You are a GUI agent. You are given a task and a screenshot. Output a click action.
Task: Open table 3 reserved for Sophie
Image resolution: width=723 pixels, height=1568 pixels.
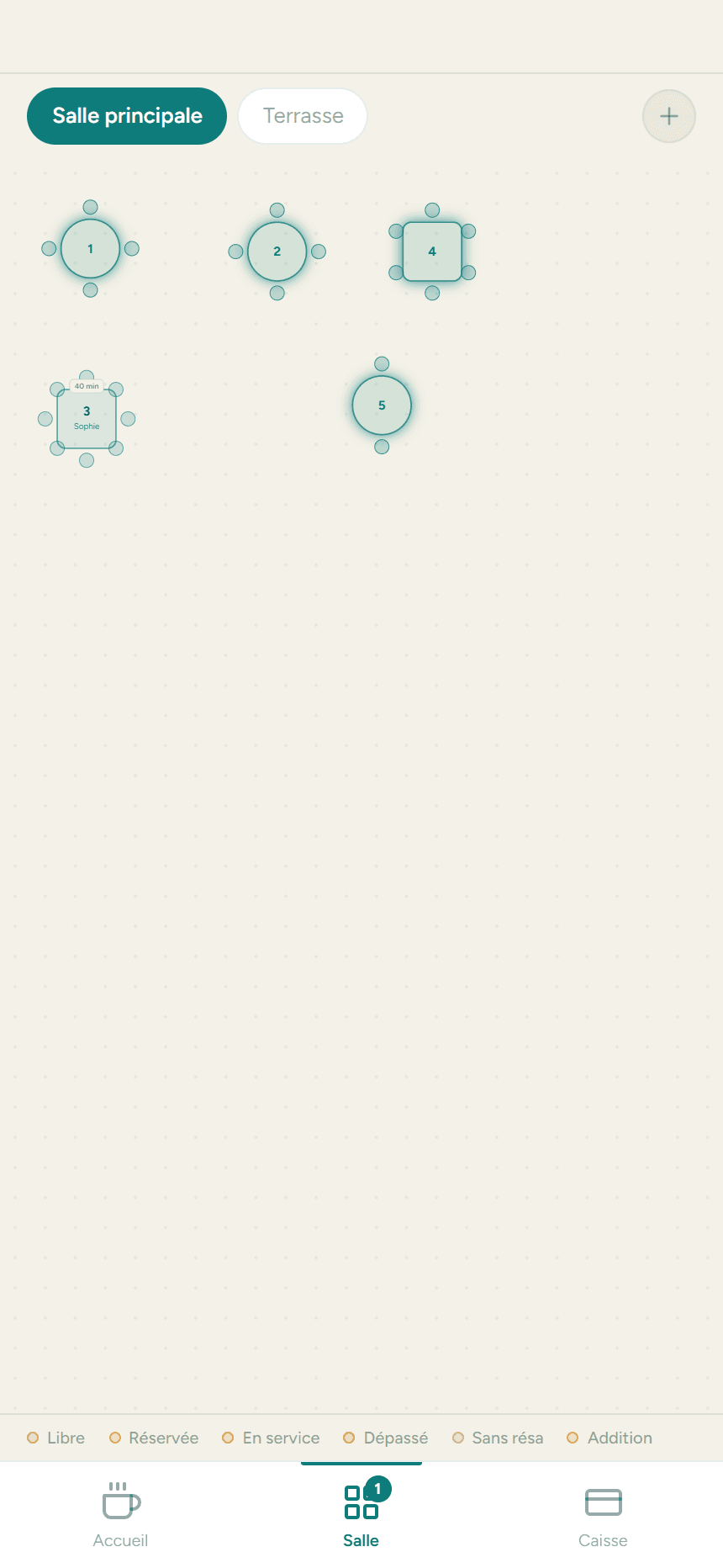pyautogui.click(x=87, y=419)
